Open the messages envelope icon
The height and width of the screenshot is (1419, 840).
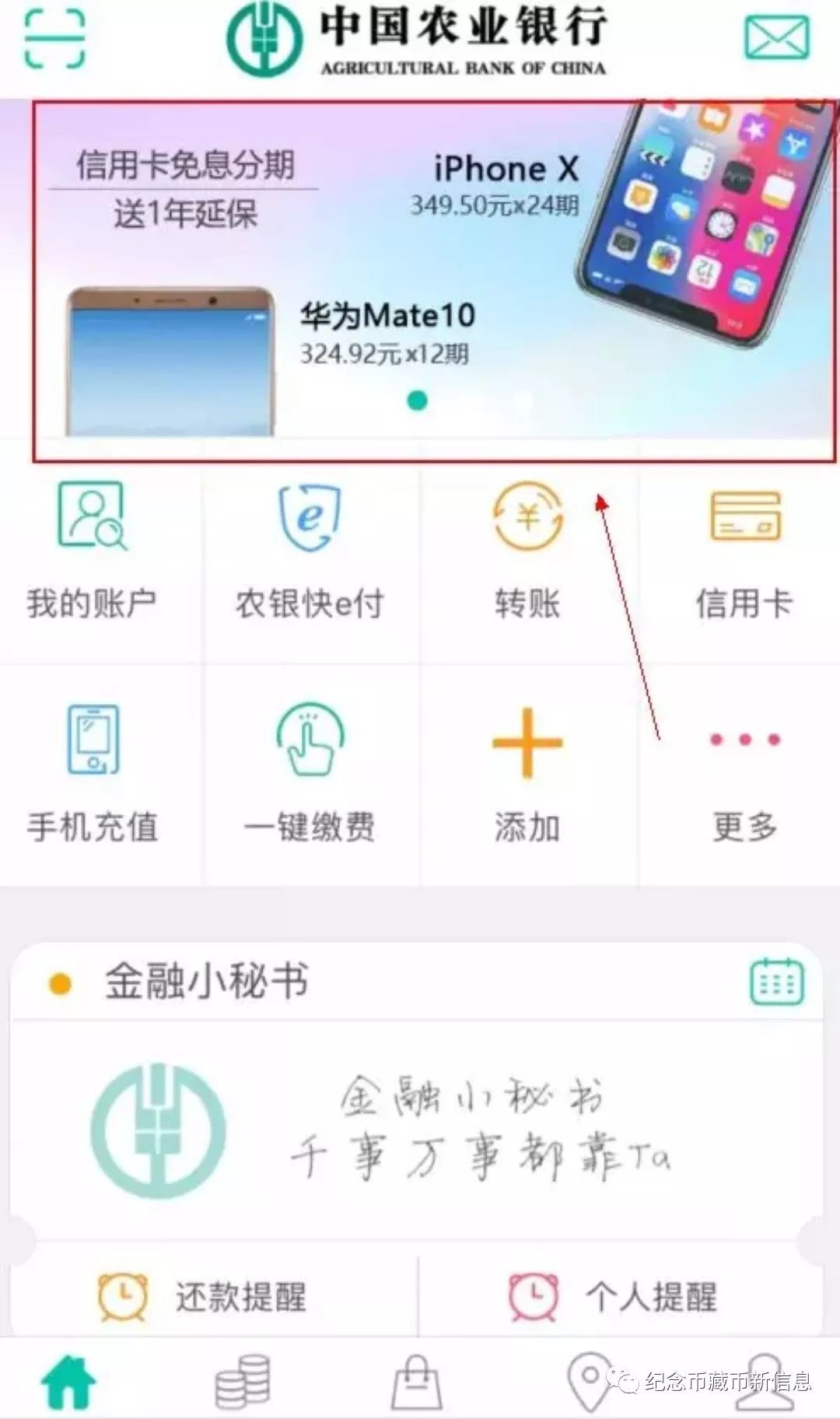pyautogui.click(x=776, y=39)
